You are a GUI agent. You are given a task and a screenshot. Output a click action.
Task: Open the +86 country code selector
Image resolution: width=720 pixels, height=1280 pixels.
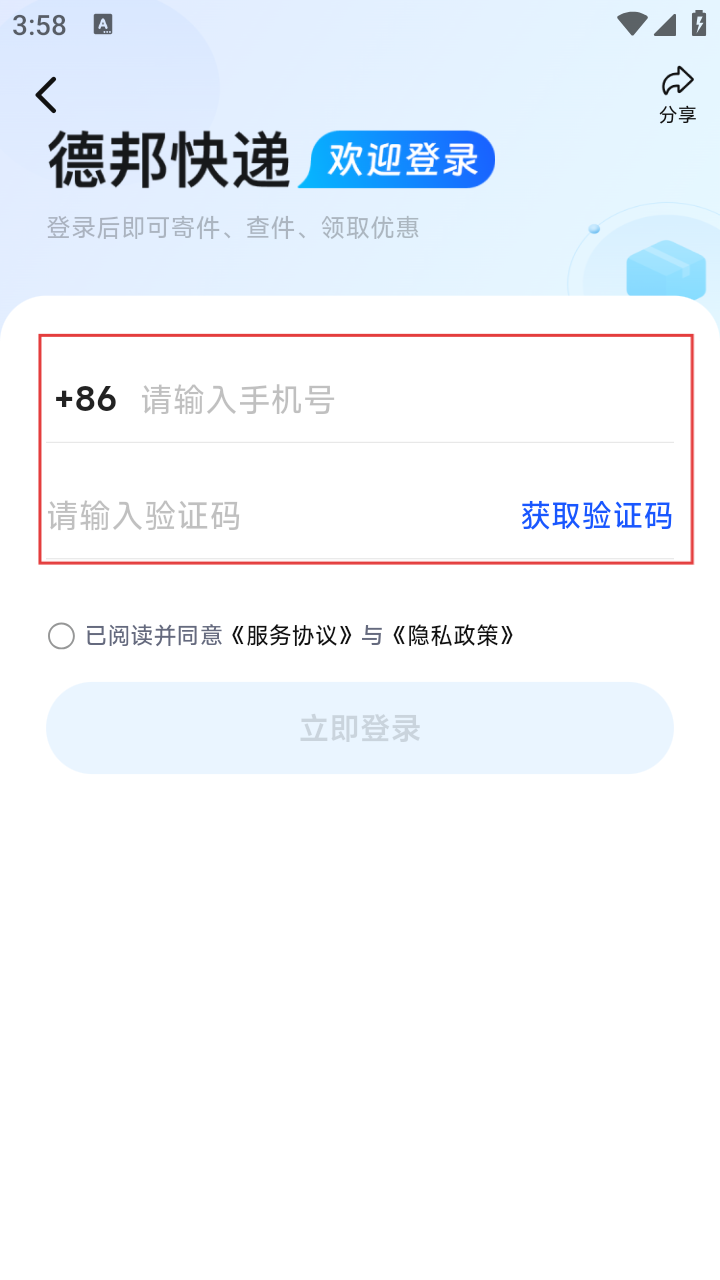[x=85, y=399]
